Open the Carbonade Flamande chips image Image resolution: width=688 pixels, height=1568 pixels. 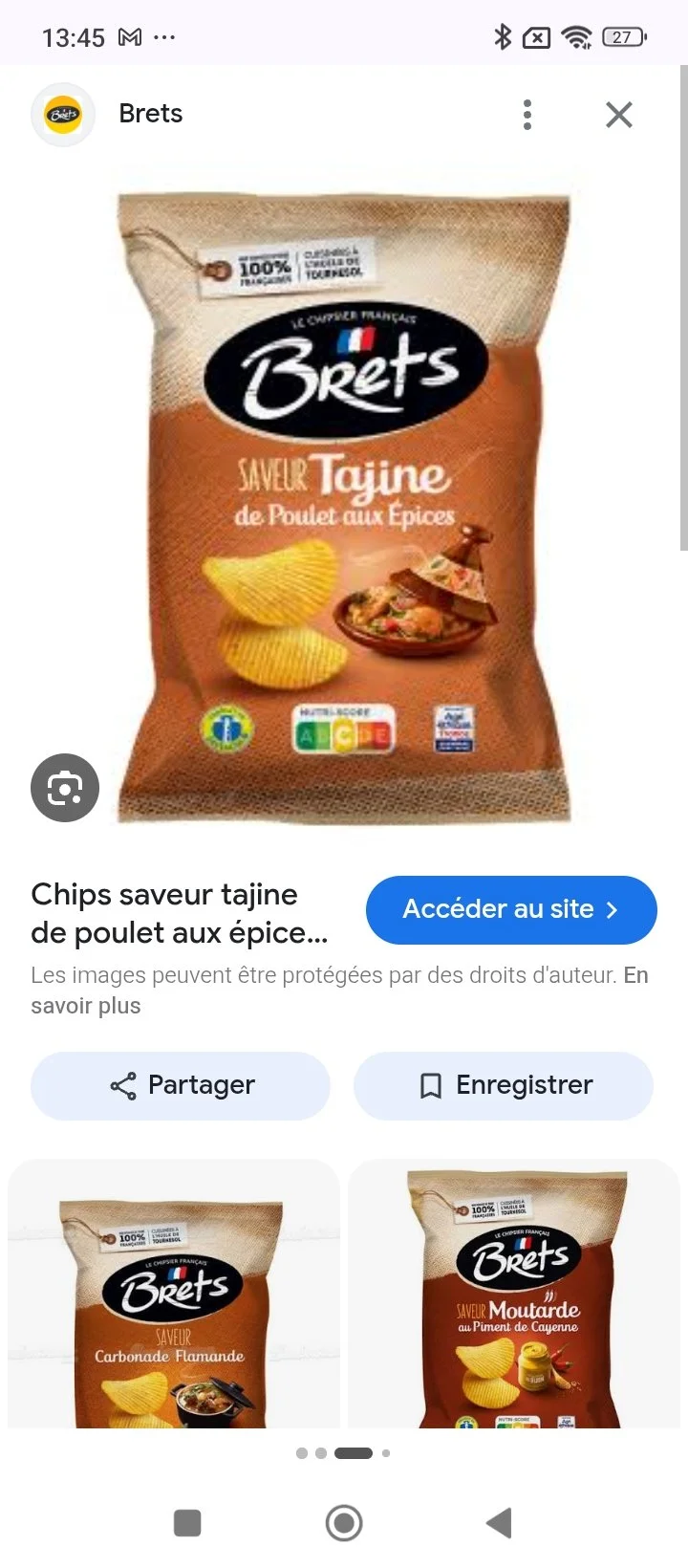pyautogui.click(x=174, y=1295)
